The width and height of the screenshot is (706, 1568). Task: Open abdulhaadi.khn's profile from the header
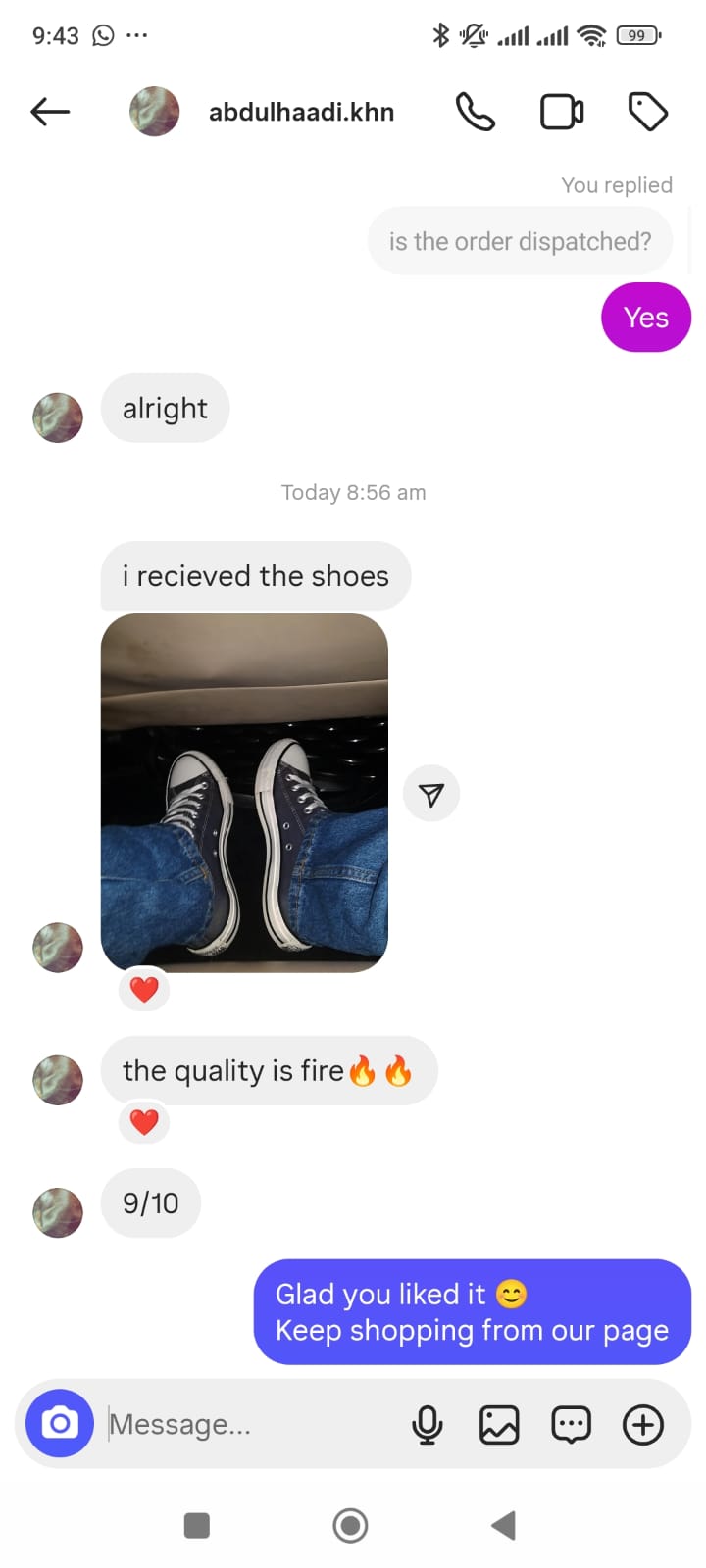tap(300, 112)
